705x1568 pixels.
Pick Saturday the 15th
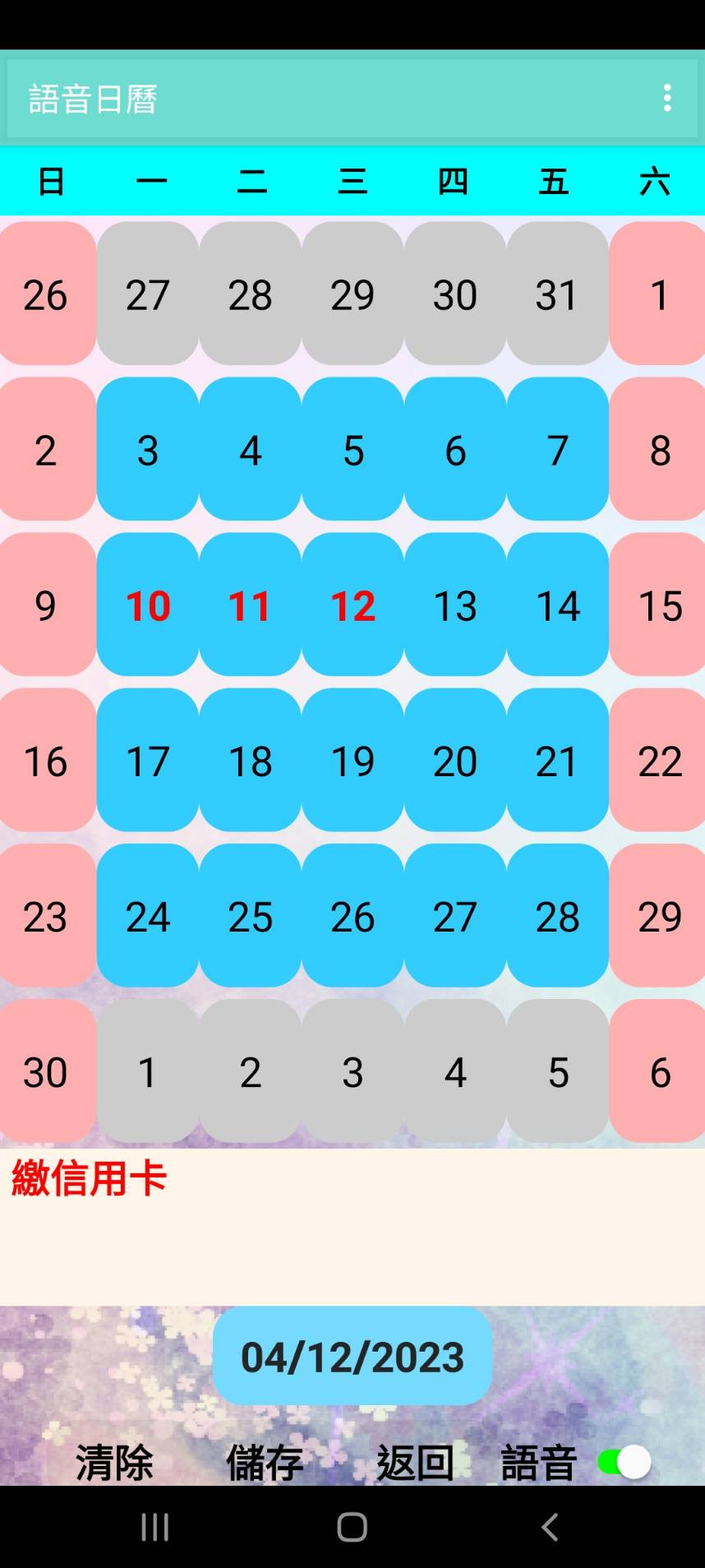[x=659, y=605]
